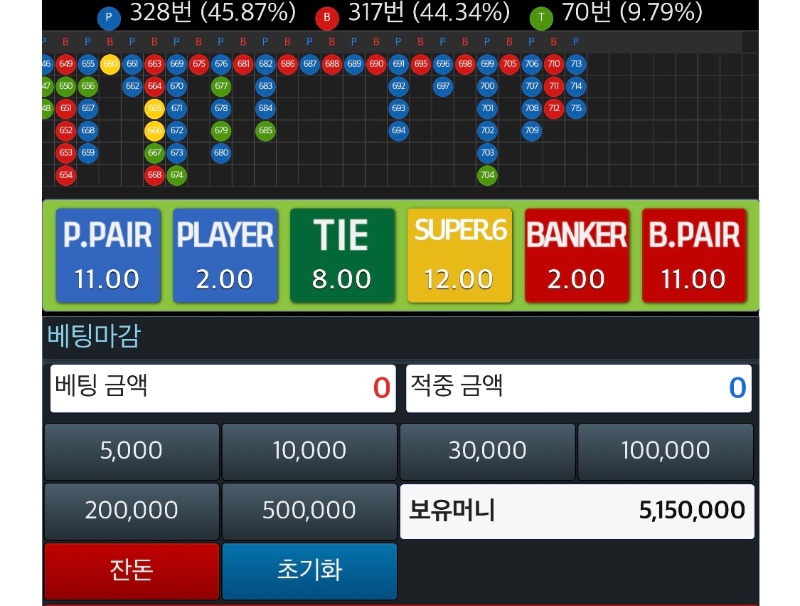Image resolution: width=800 pixels, height=606 pixels.
Task: Place a bet on P.PAIR 11.00
Action: pos(107,256)
